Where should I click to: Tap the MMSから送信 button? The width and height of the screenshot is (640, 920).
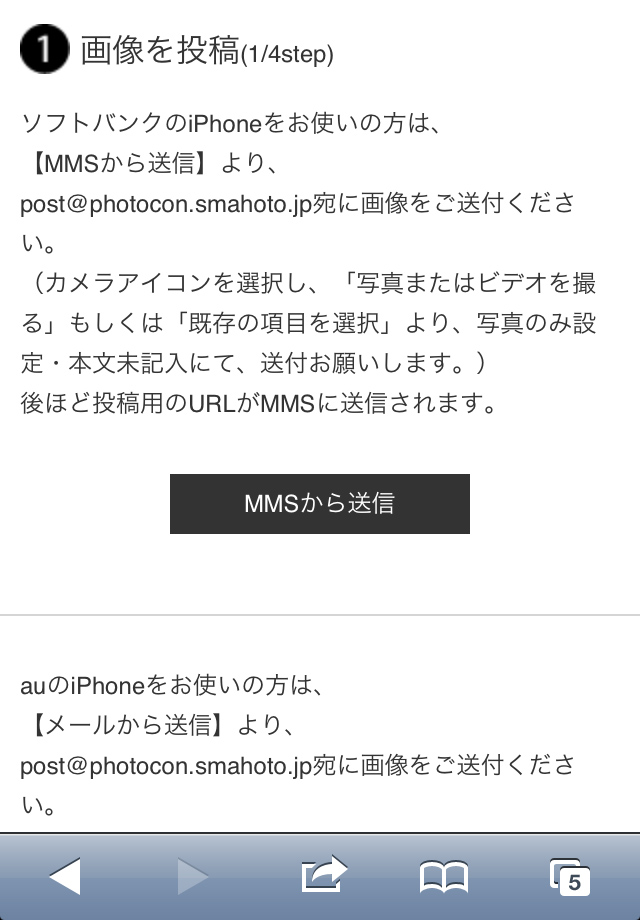click(319, 504)
